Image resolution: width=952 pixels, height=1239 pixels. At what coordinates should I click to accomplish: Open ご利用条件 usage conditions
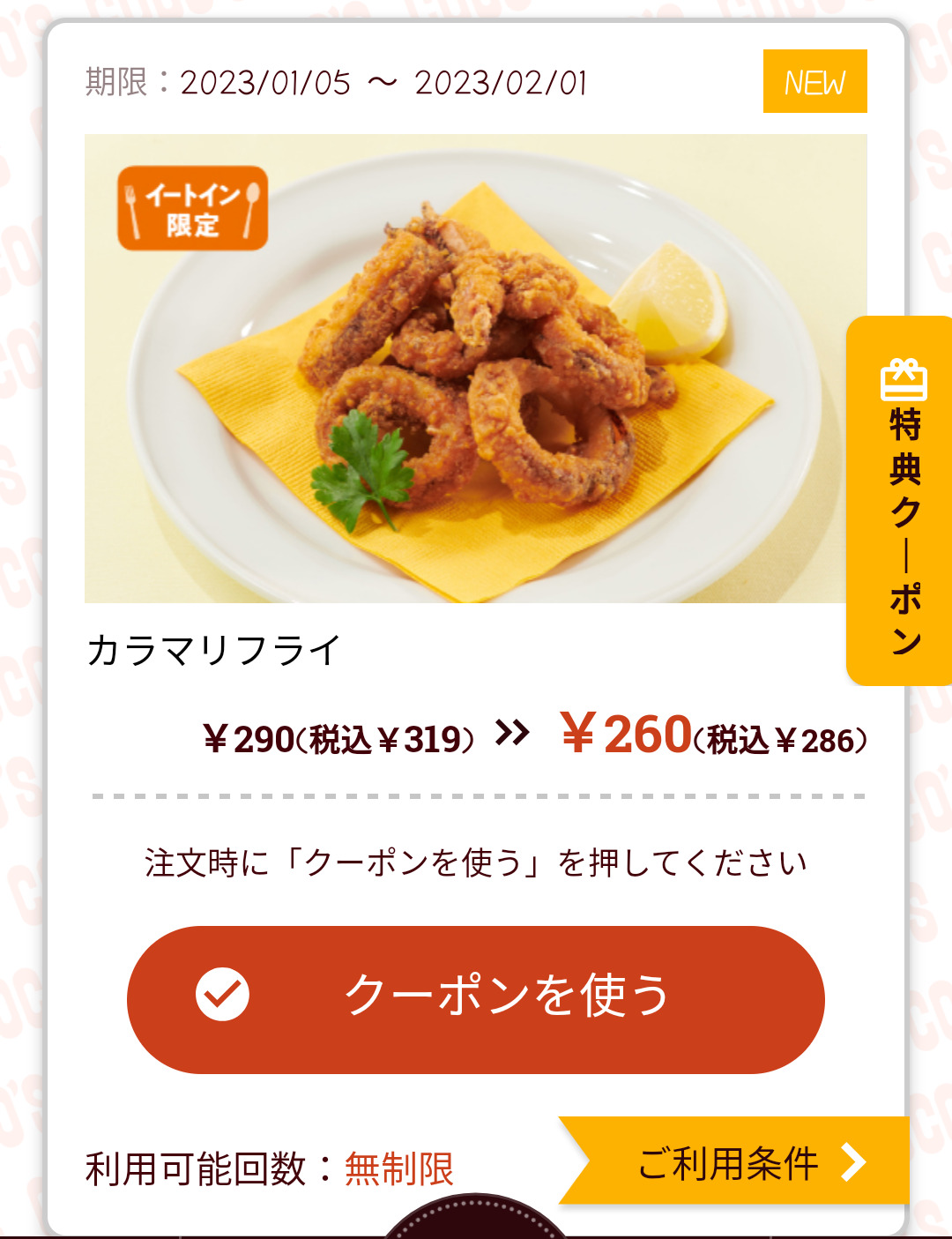coord(739,1162)
